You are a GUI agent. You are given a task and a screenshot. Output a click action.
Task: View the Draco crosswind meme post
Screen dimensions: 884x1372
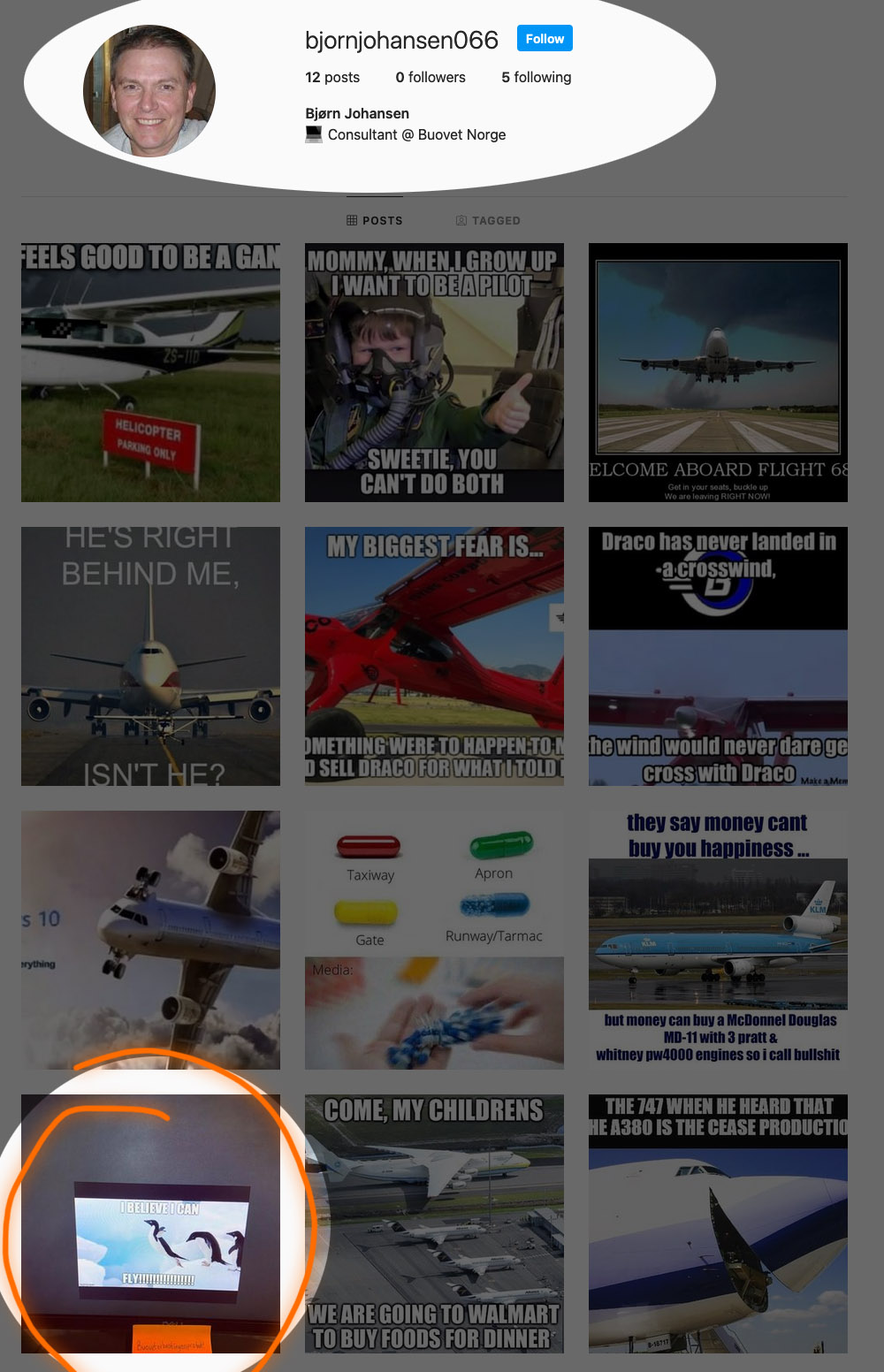coord(718,656)
